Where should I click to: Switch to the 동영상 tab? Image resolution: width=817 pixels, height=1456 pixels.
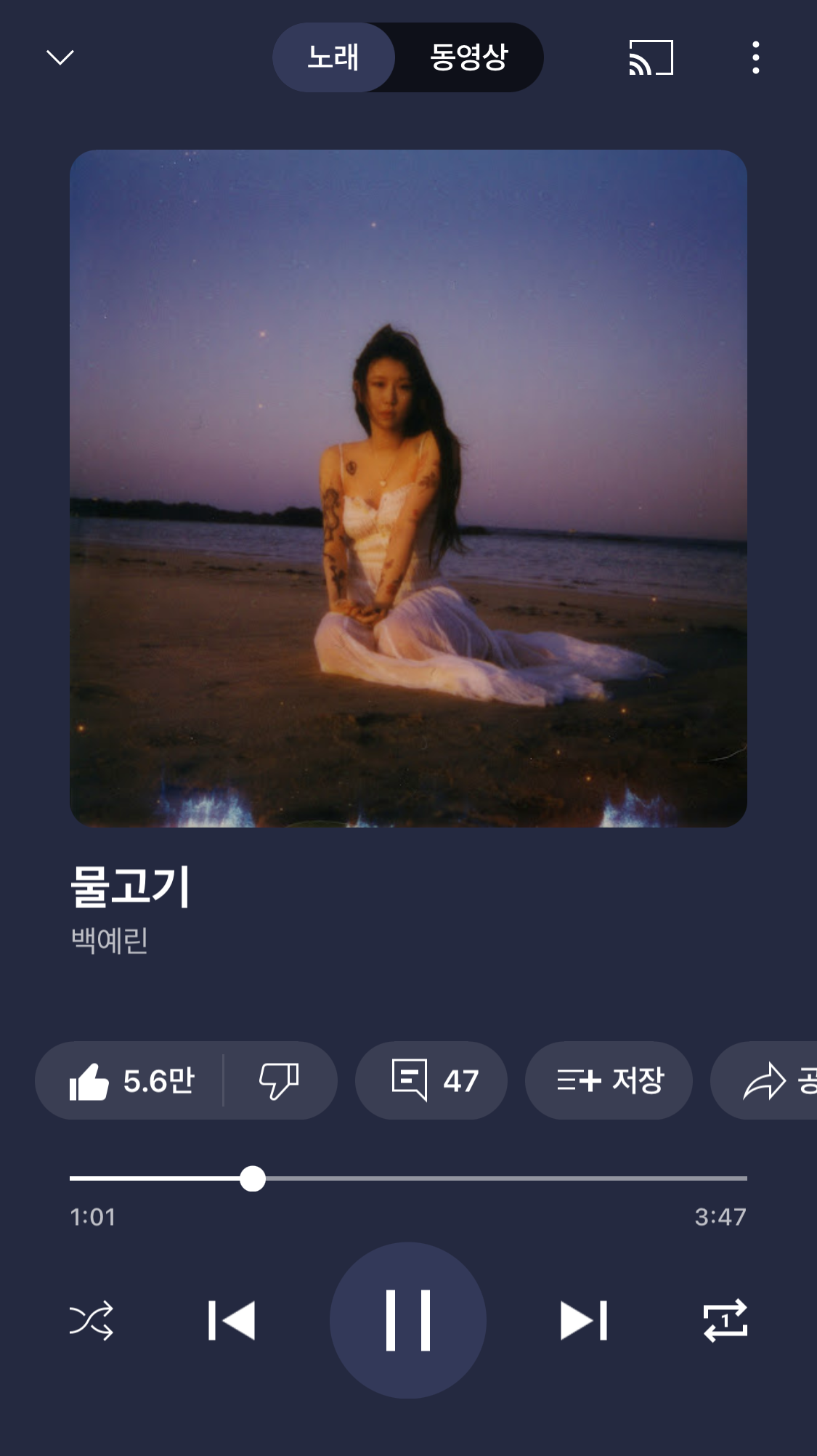coord(468,57)
